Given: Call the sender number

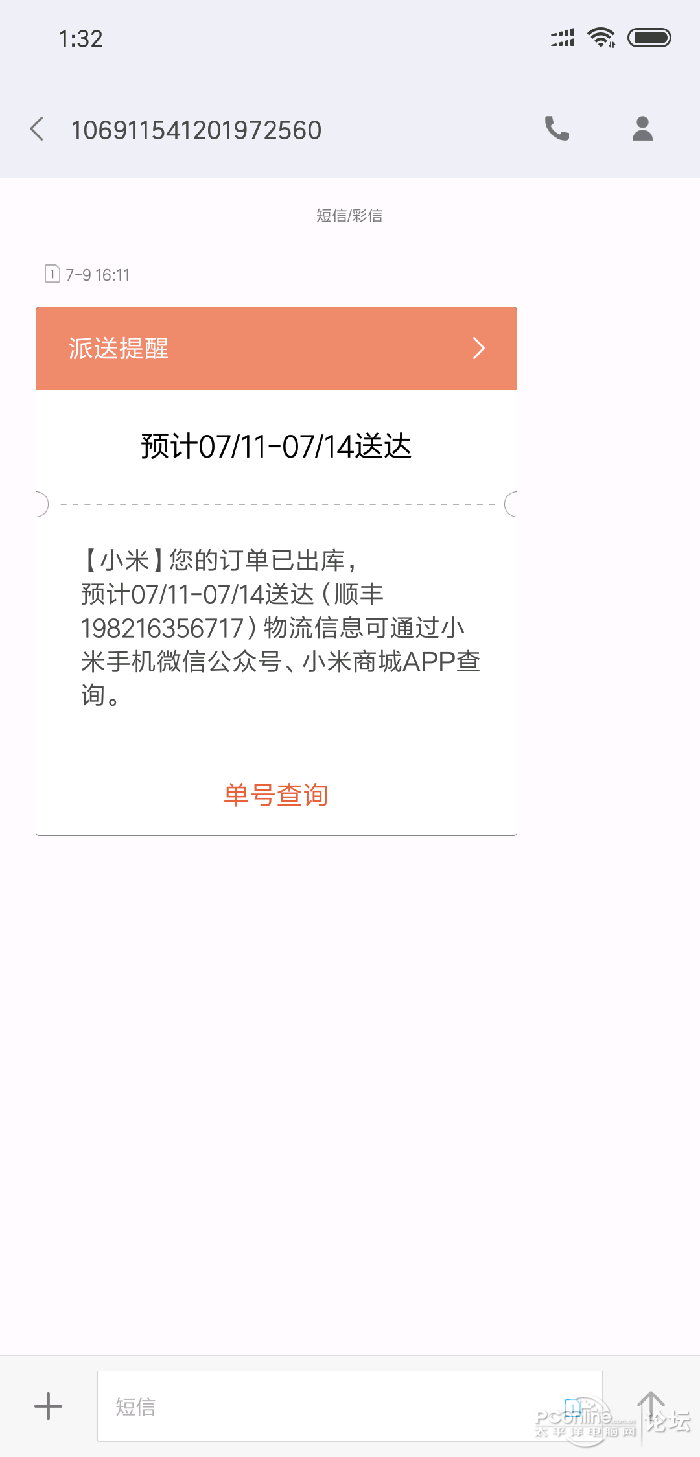Looking at the screenshot, I should [557, 129].
